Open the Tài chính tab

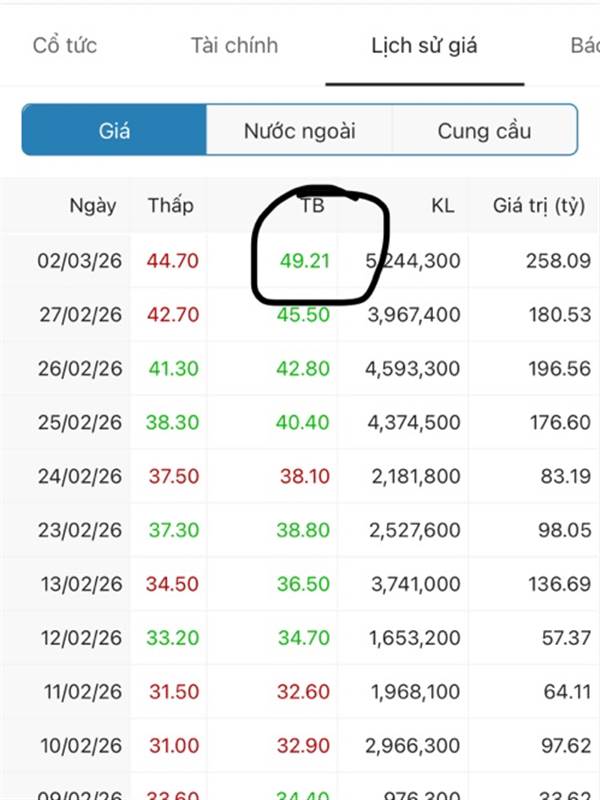pyautogui.click(x=234, y=45)
